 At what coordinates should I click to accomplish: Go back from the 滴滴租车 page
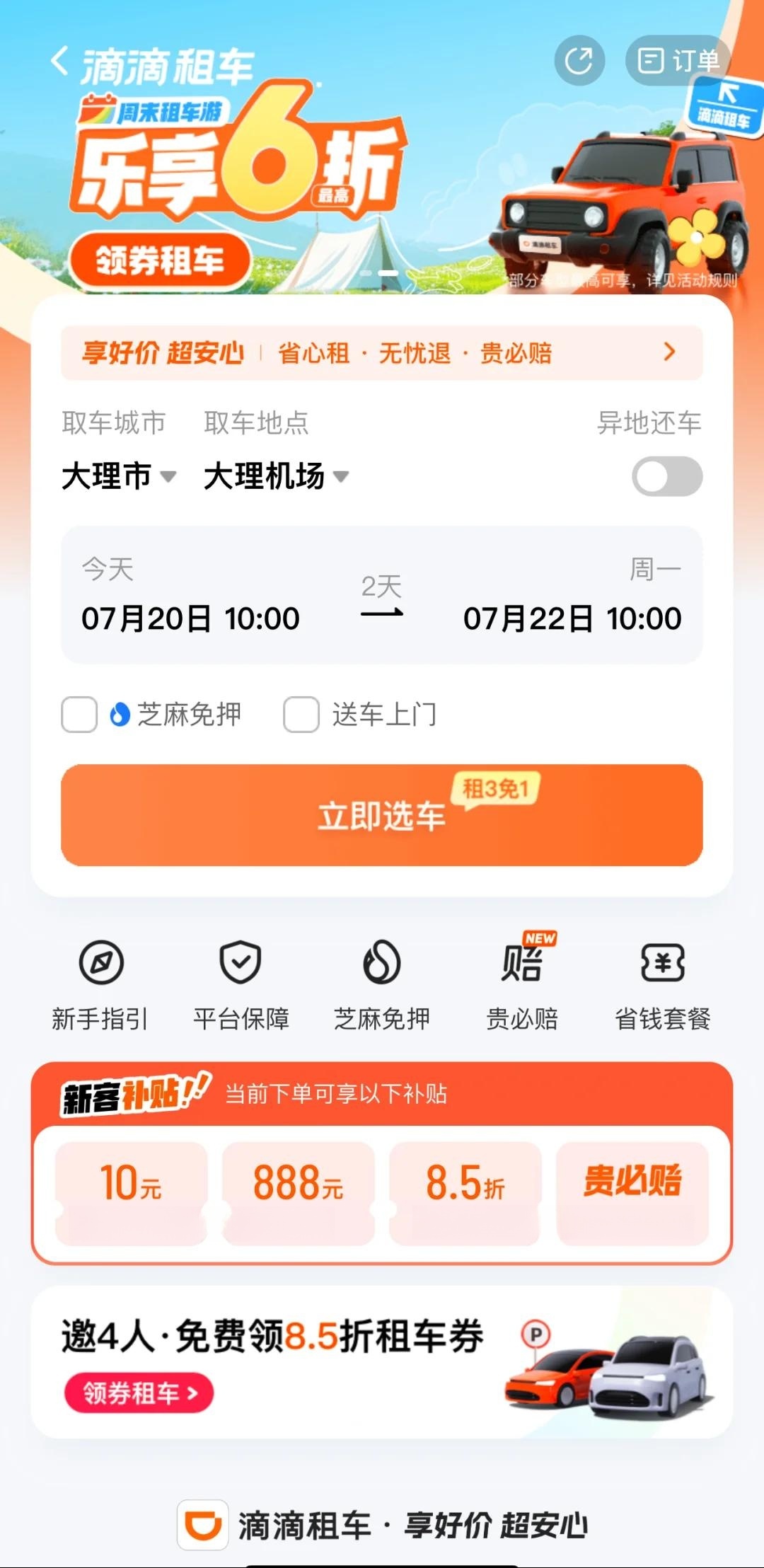(60, 62)
